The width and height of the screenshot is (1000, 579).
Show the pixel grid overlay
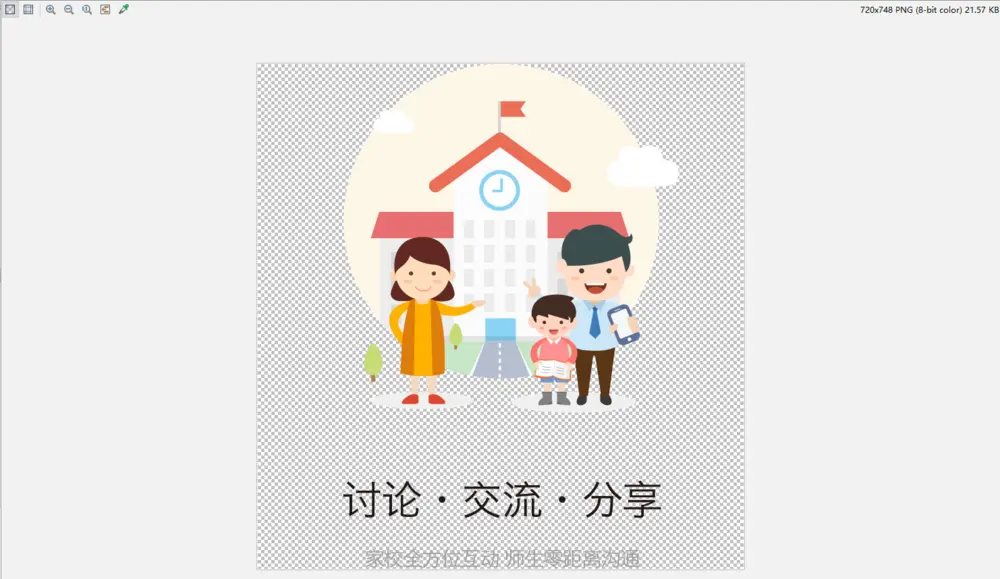coord(28,9)
